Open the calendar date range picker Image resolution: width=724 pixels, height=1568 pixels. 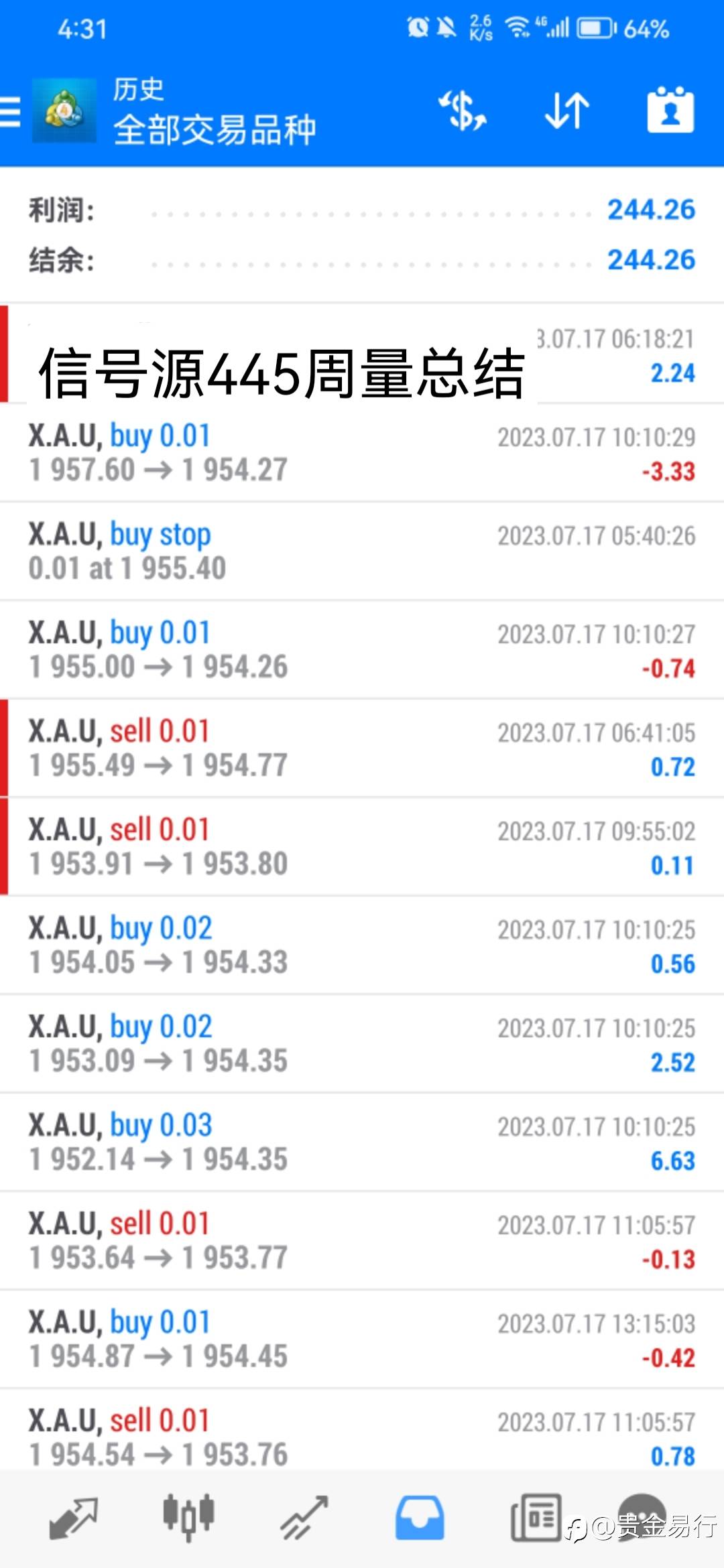click(670, 110)
